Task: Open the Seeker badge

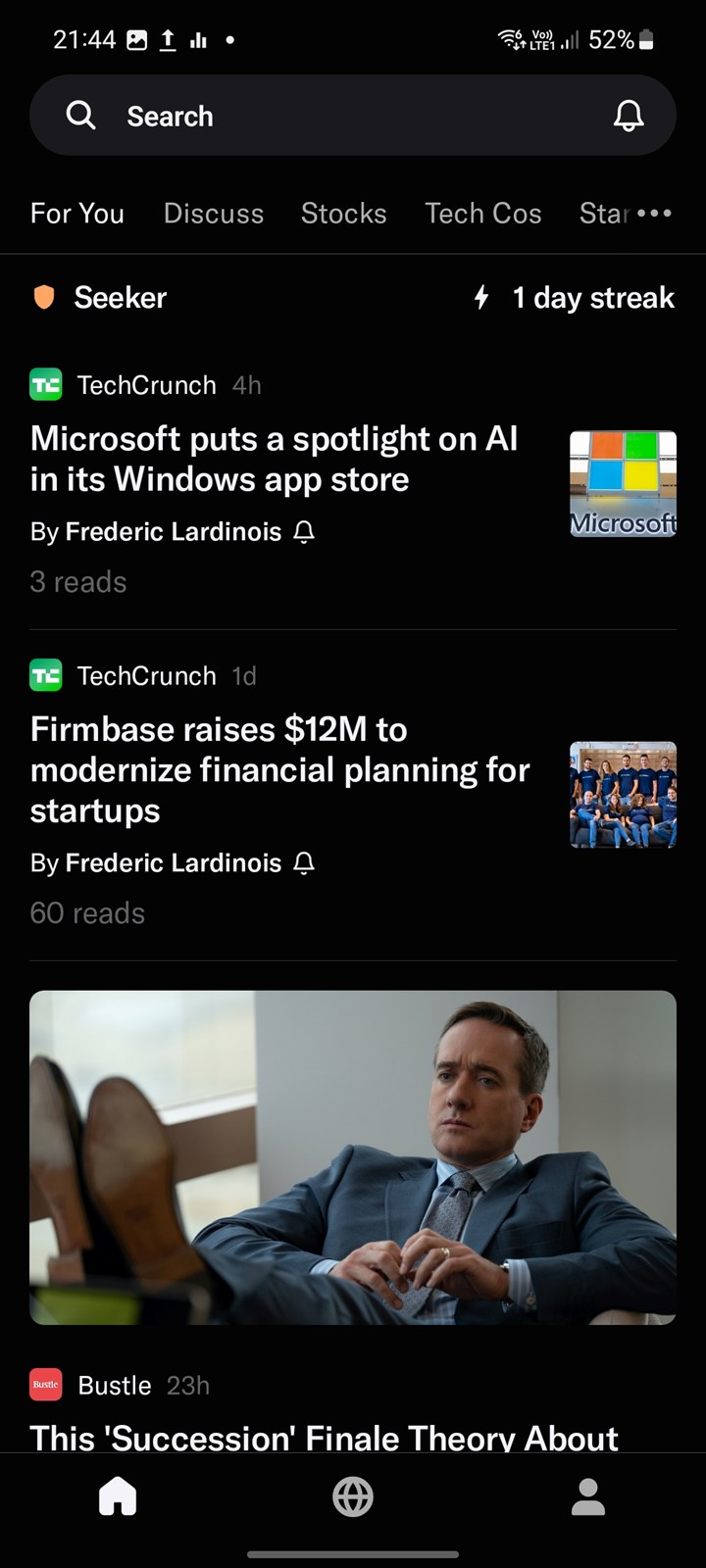Action: [x=99, y=298]
